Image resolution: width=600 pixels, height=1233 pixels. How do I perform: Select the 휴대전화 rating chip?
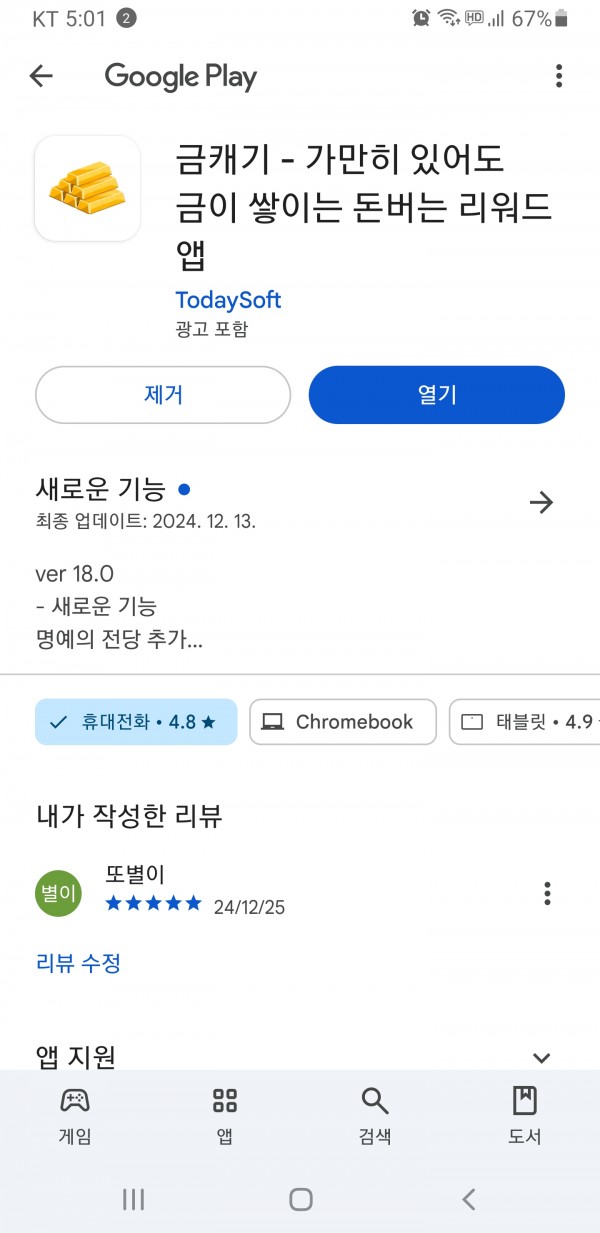[x=136, y=722]
